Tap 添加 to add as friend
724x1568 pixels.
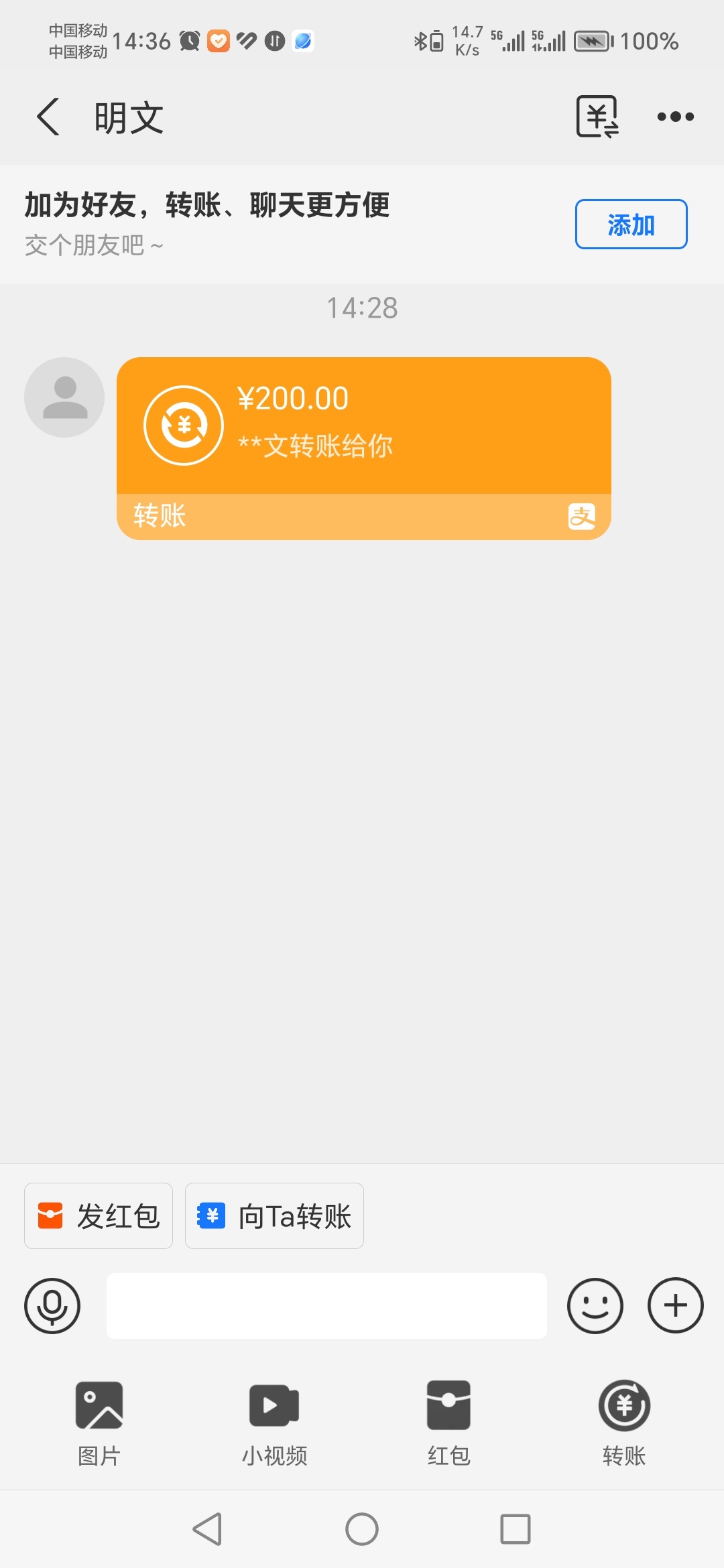[x=631, y=224]
